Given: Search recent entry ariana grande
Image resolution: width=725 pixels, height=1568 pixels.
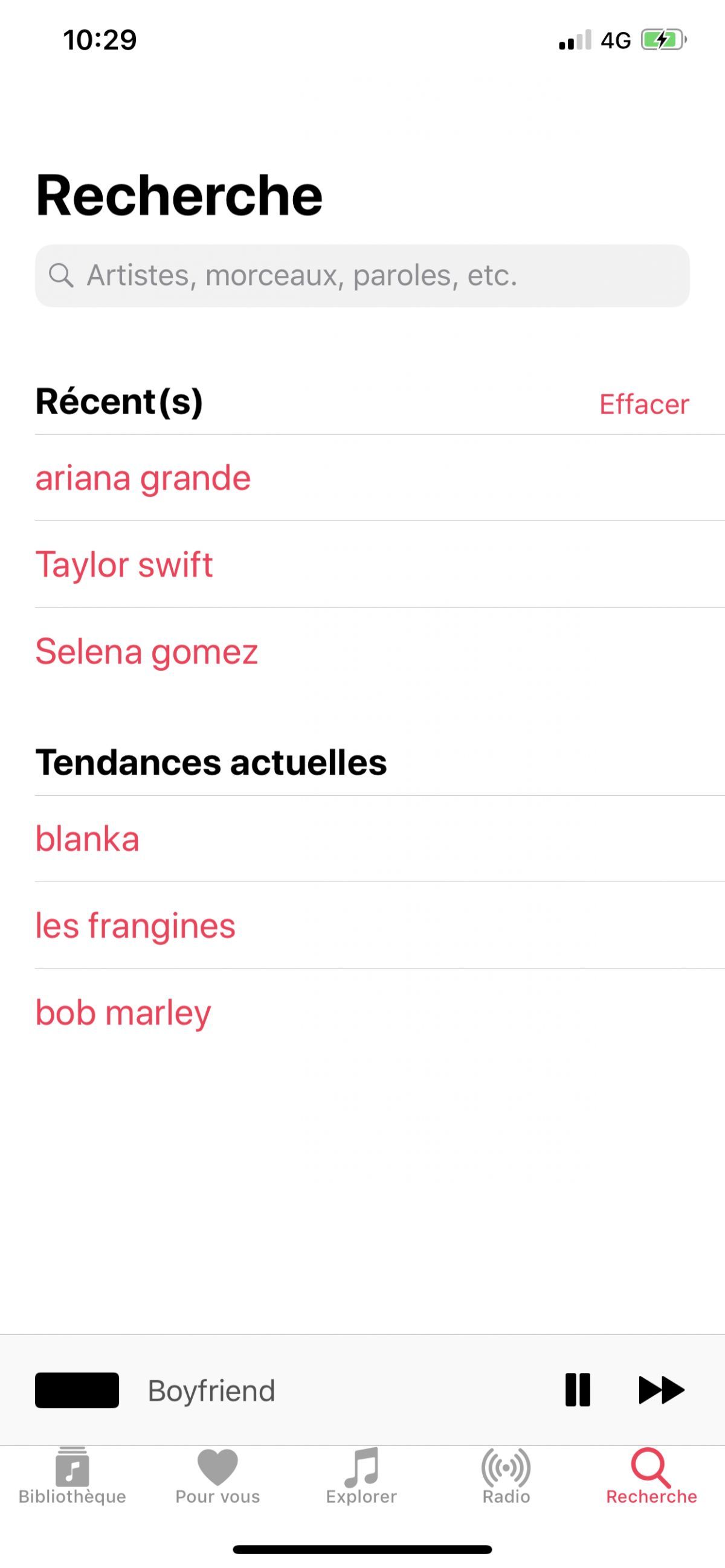Looking at the screenshot, I should (143, 478).
